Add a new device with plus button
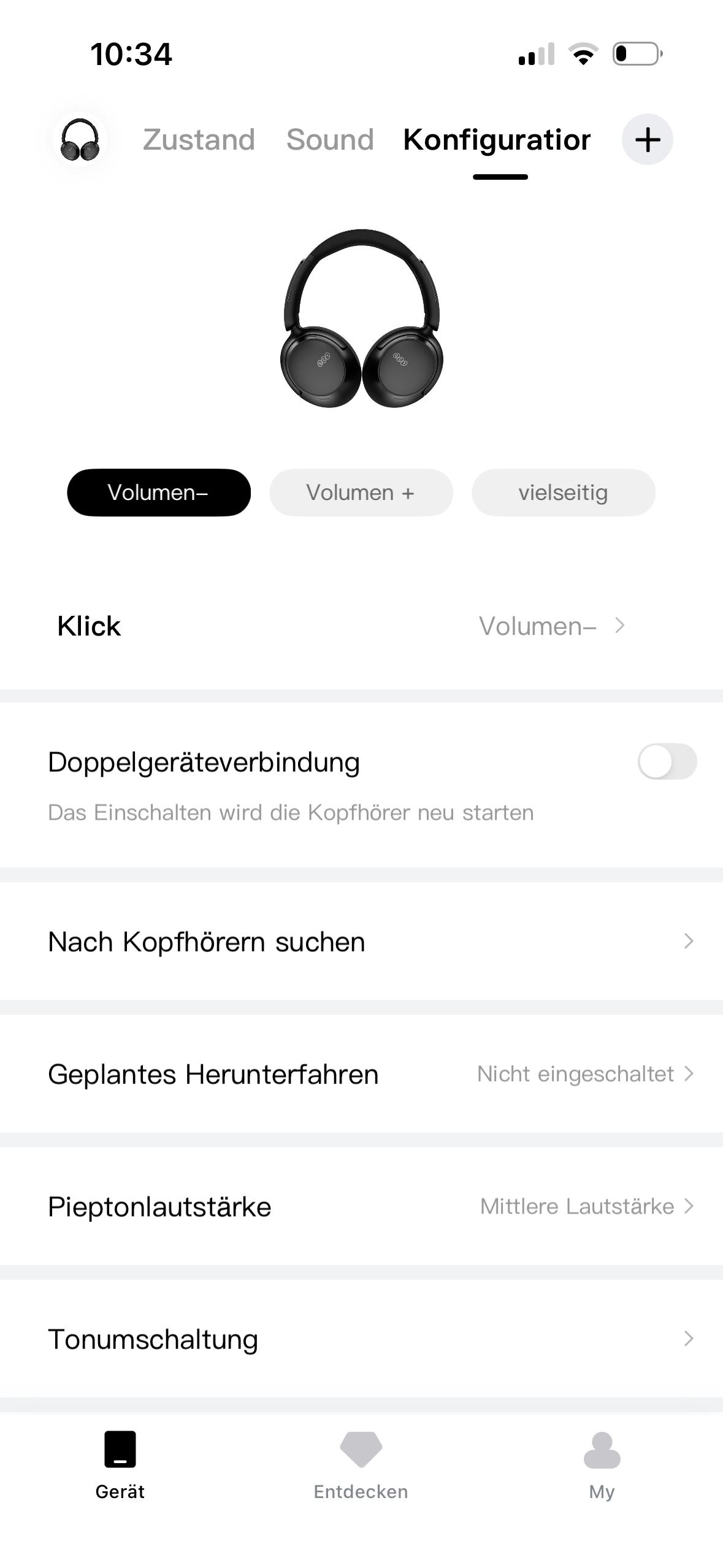 [647, 139]
